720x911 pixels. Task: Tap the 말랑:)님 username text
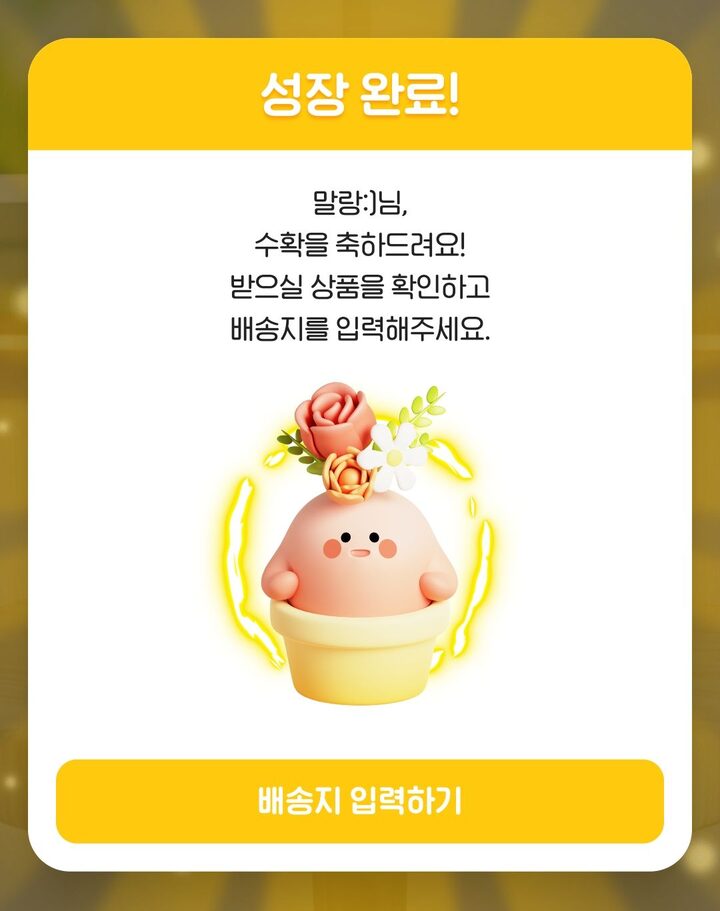pos(360,202)
